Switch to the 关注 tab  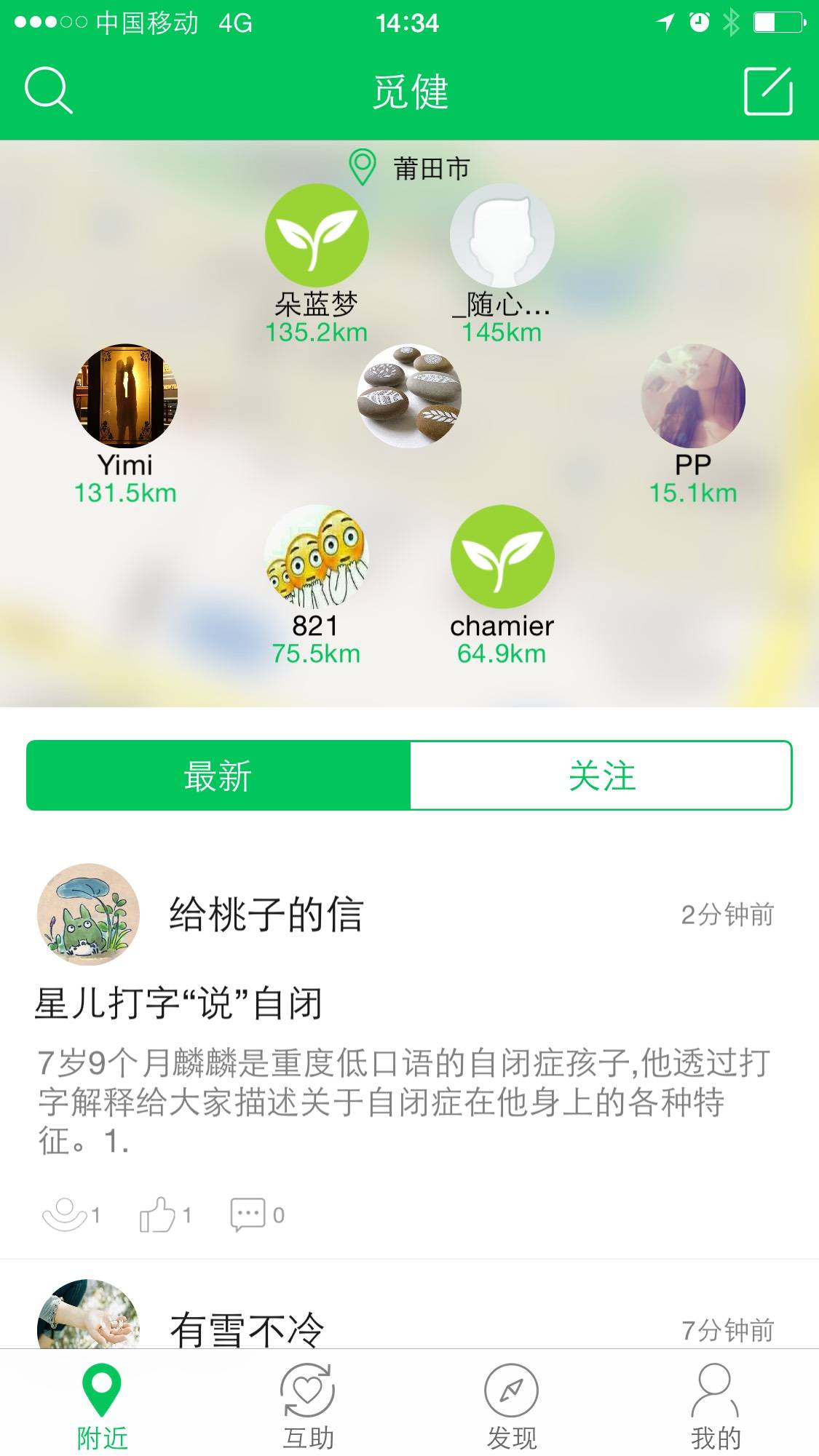[601, 776]
